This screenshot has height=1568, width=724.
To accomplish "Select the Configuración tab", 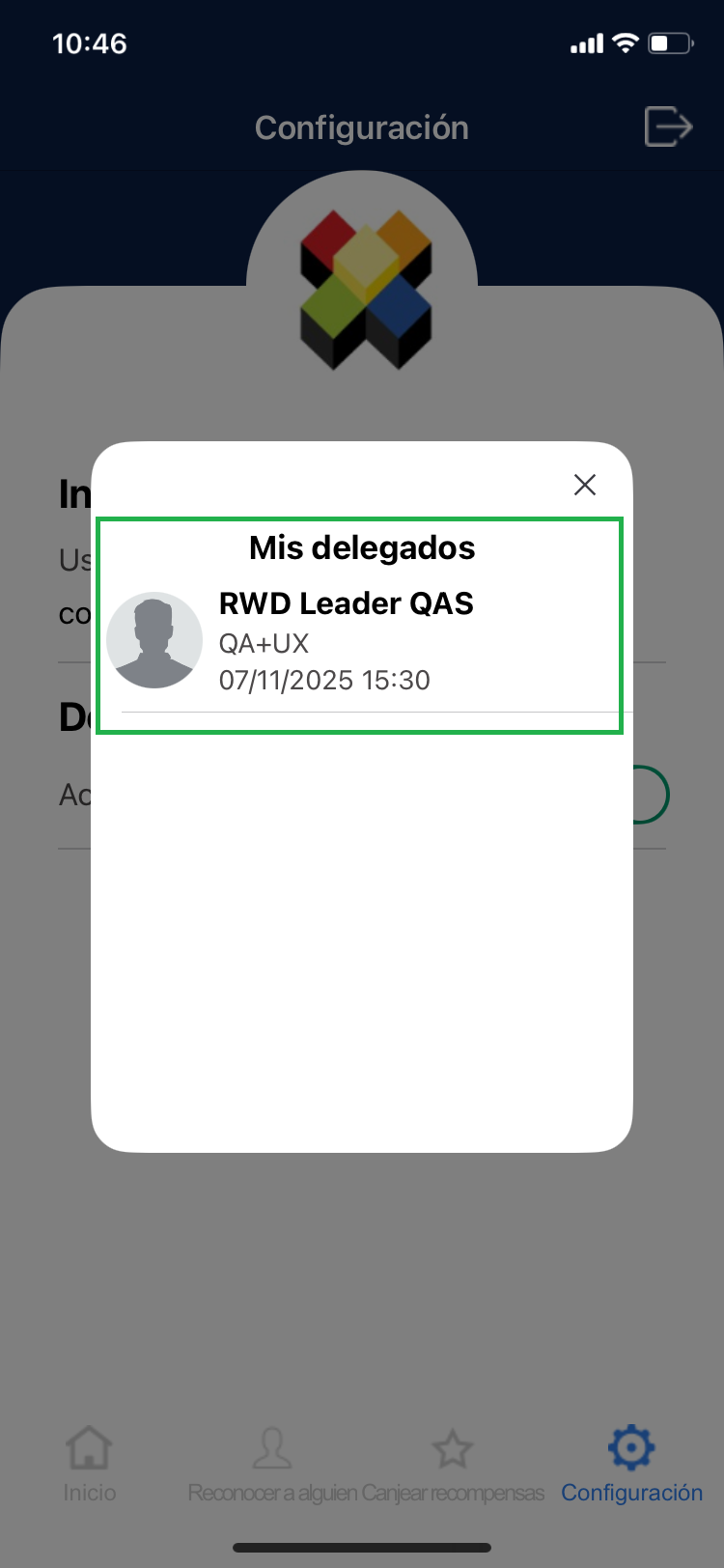I will [x=631, y=1464].
